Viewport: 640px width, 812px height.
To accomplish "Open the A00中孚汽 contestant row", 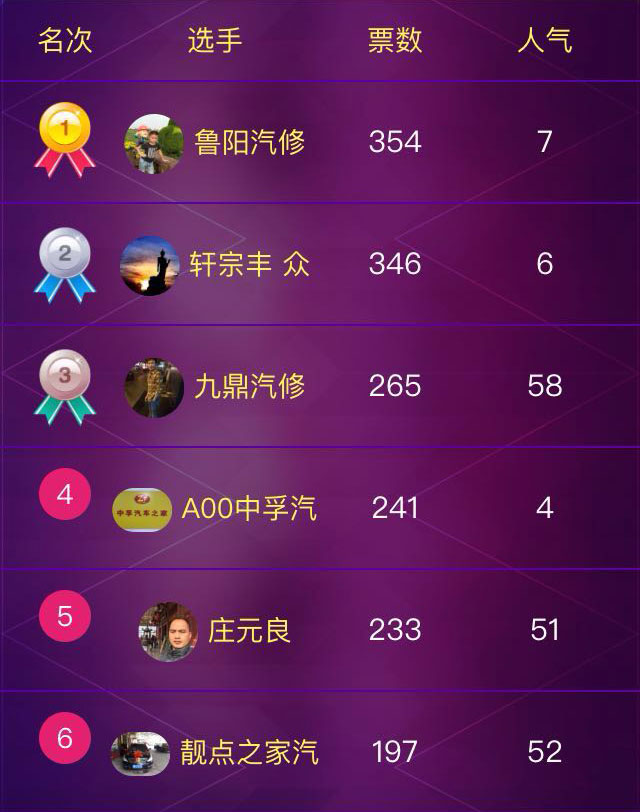I will pos(249,508).
